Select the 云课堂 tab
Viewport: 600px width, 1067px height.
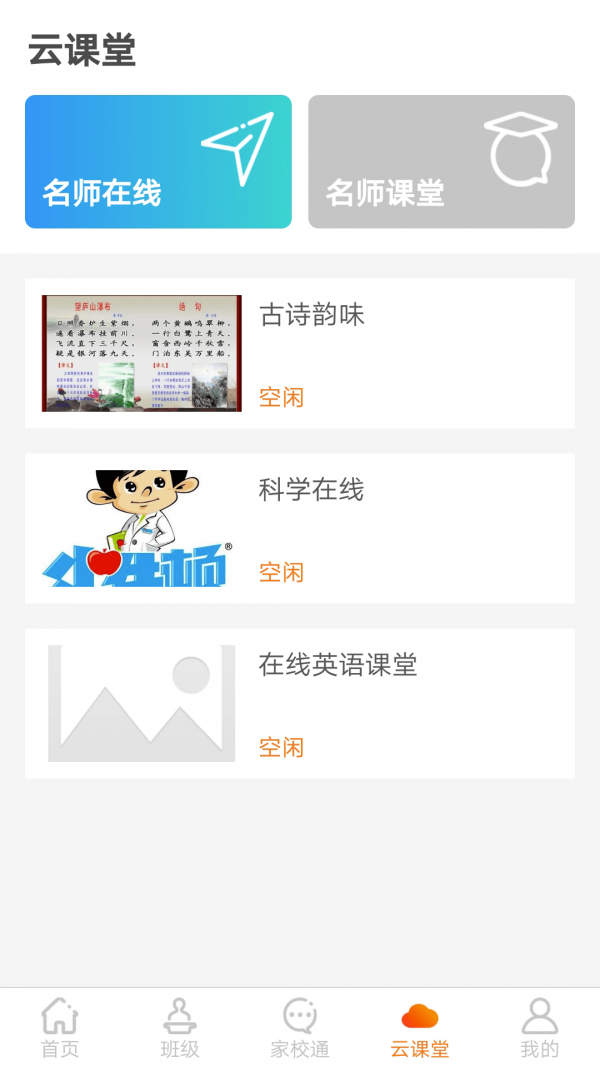pos(420,1027)
